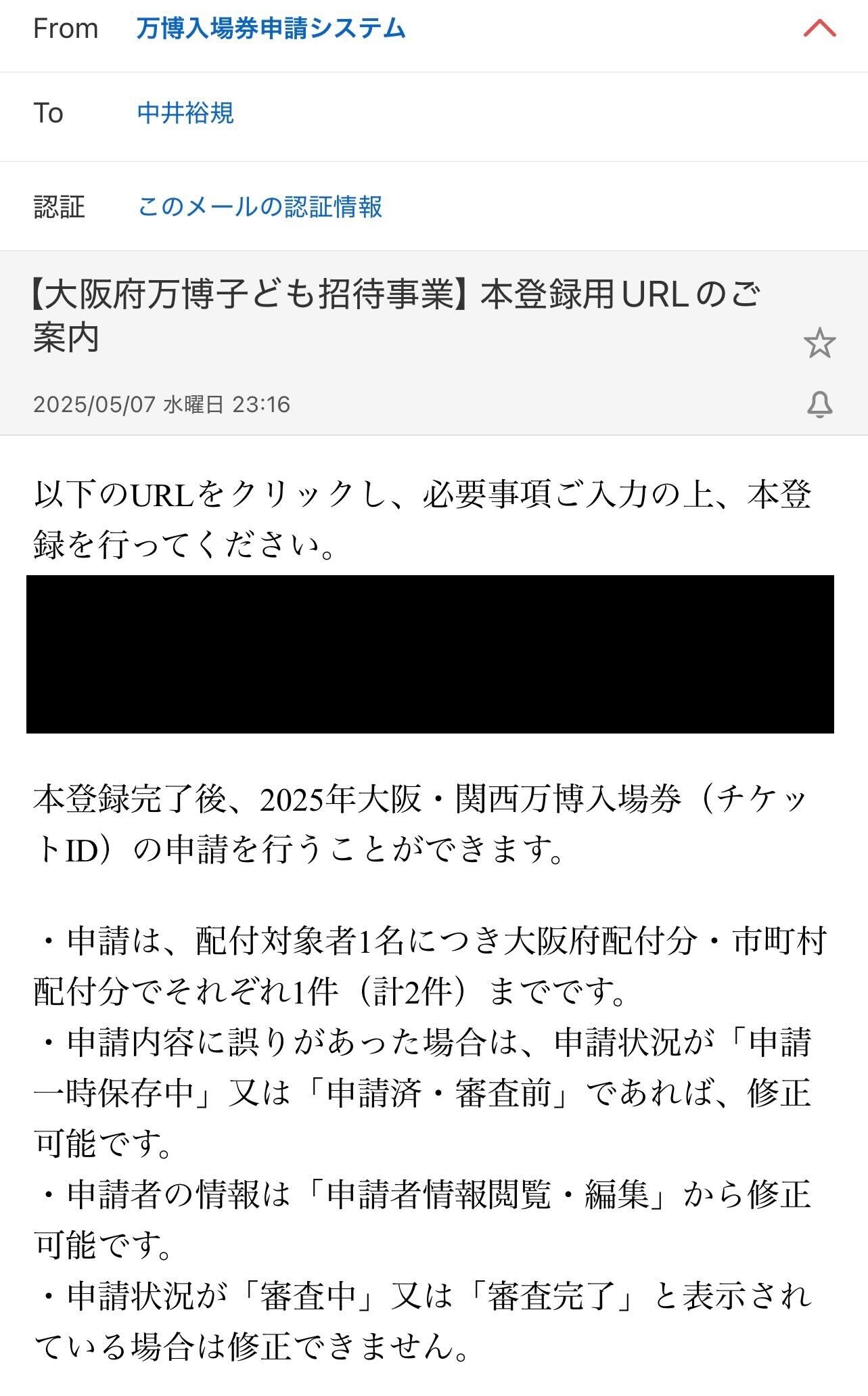Star this email

819,342
